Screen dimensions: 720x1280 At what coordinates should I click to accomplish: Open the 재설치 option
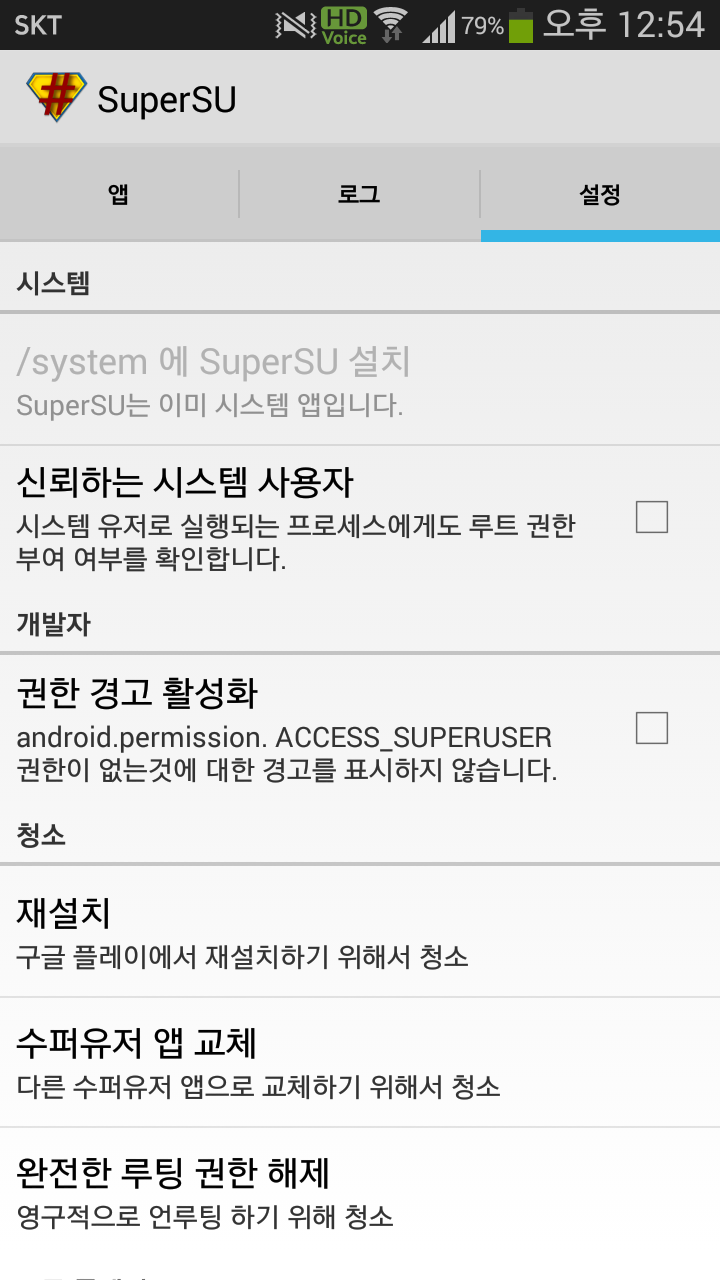pos(359,932)
